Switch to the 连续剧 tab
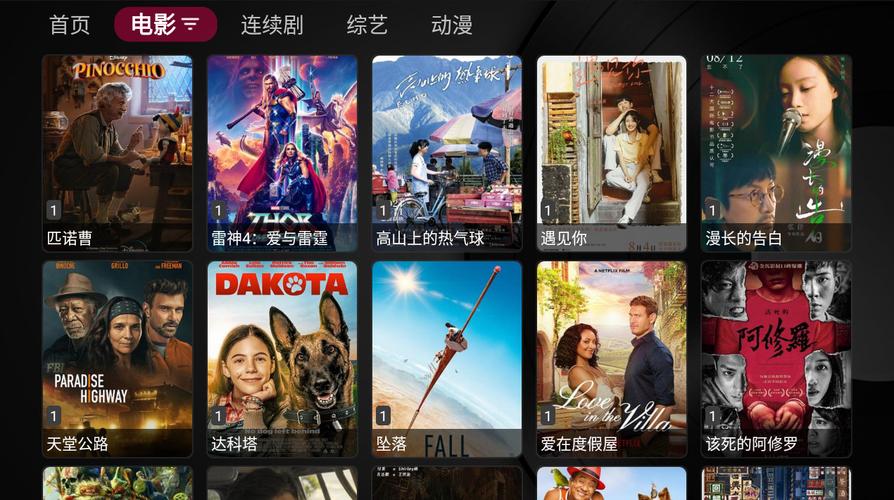 [x=272, y=25]
